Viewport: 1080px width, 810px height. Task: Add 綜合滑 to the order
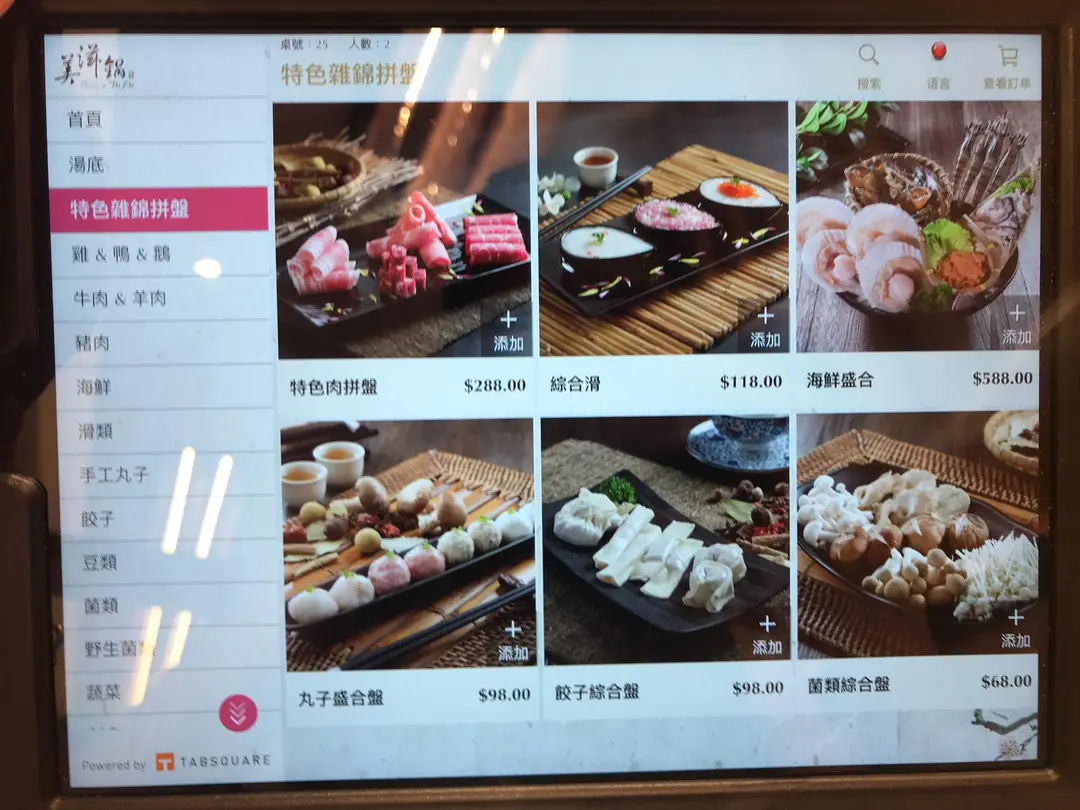click(765, 328)
